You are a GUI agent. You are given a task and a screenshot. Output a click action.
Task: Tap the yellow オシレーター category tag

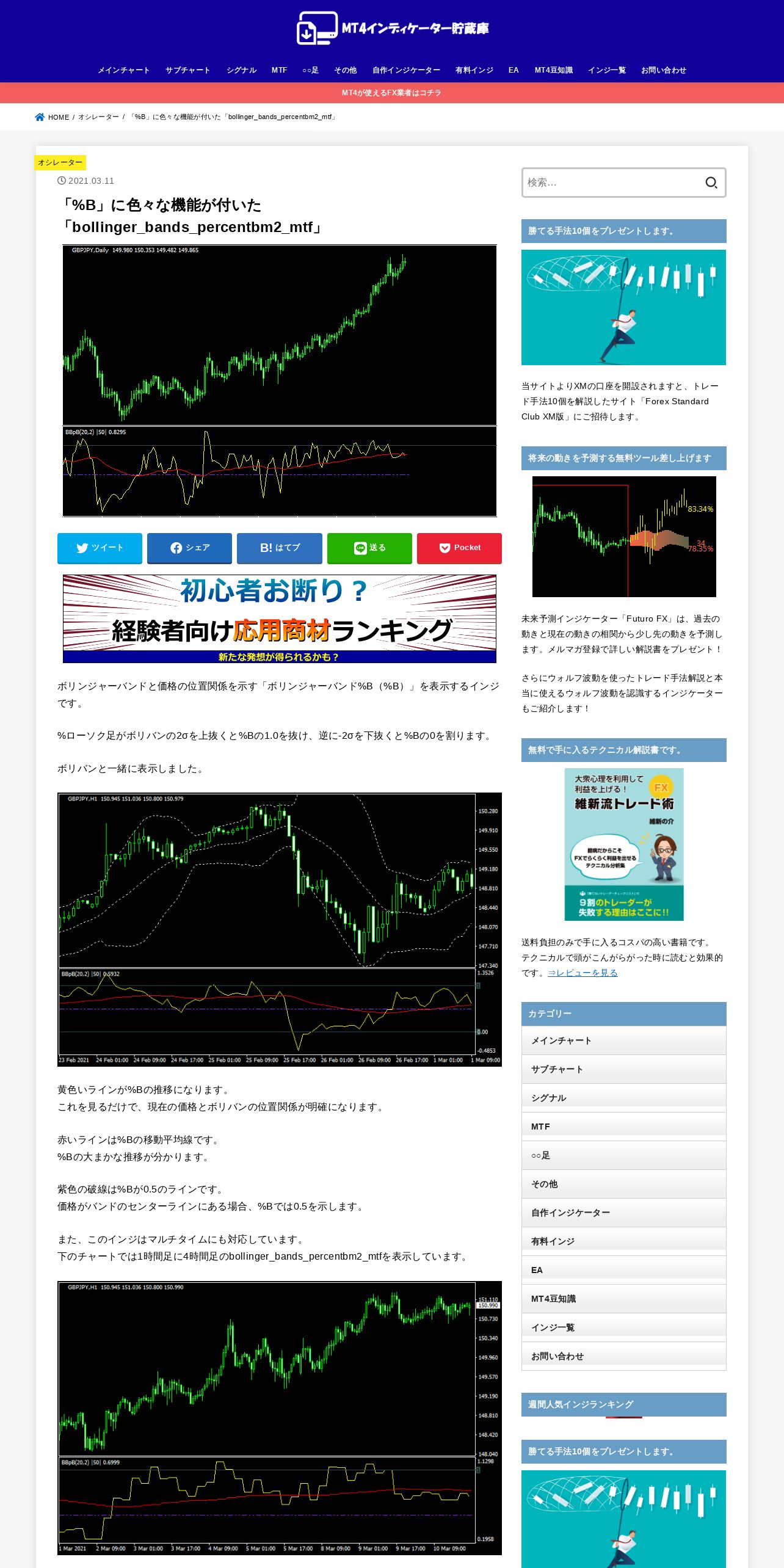60,162
